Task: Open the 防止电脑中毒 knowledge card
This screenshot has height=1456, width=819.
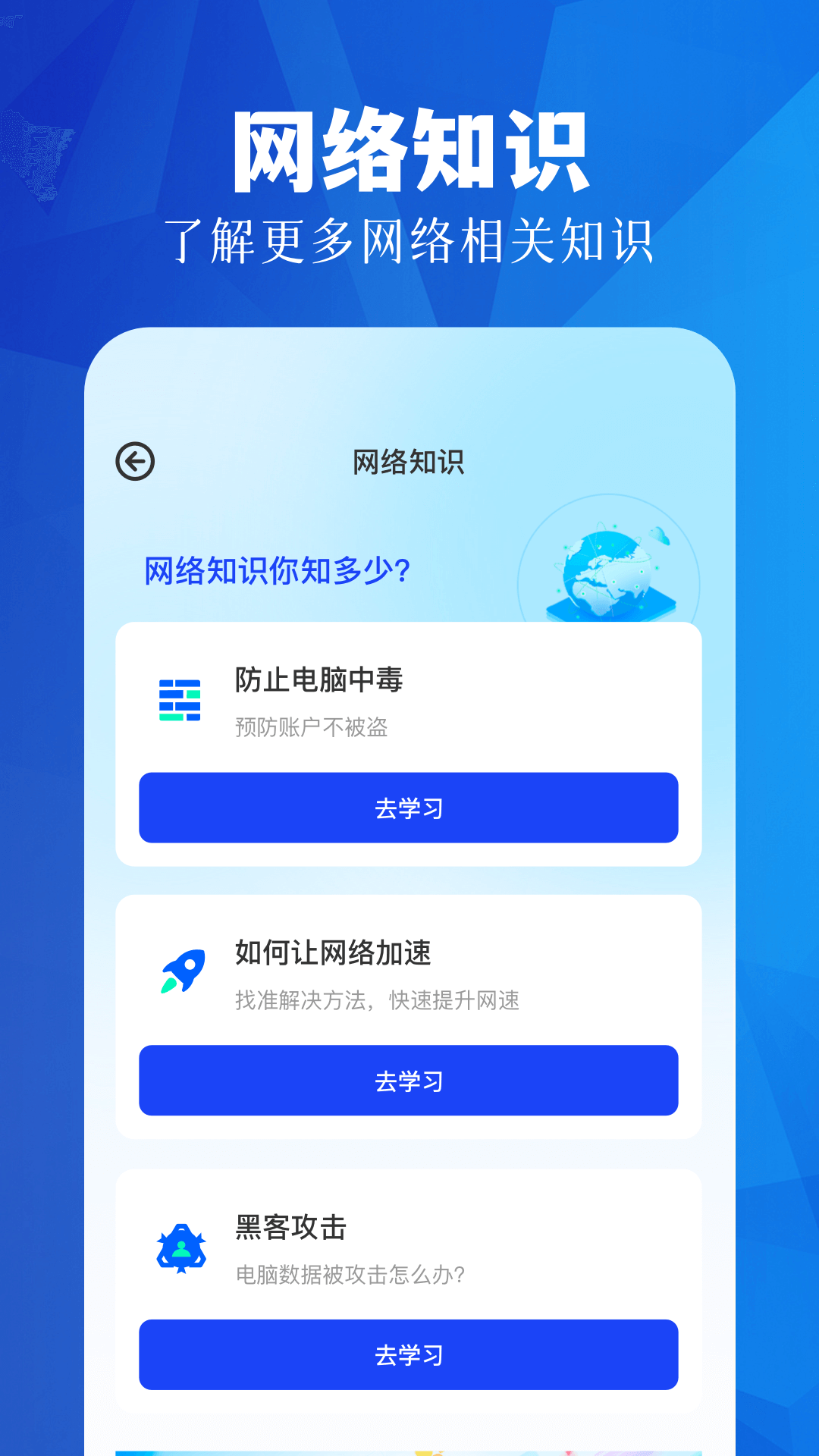Action: 407,743
